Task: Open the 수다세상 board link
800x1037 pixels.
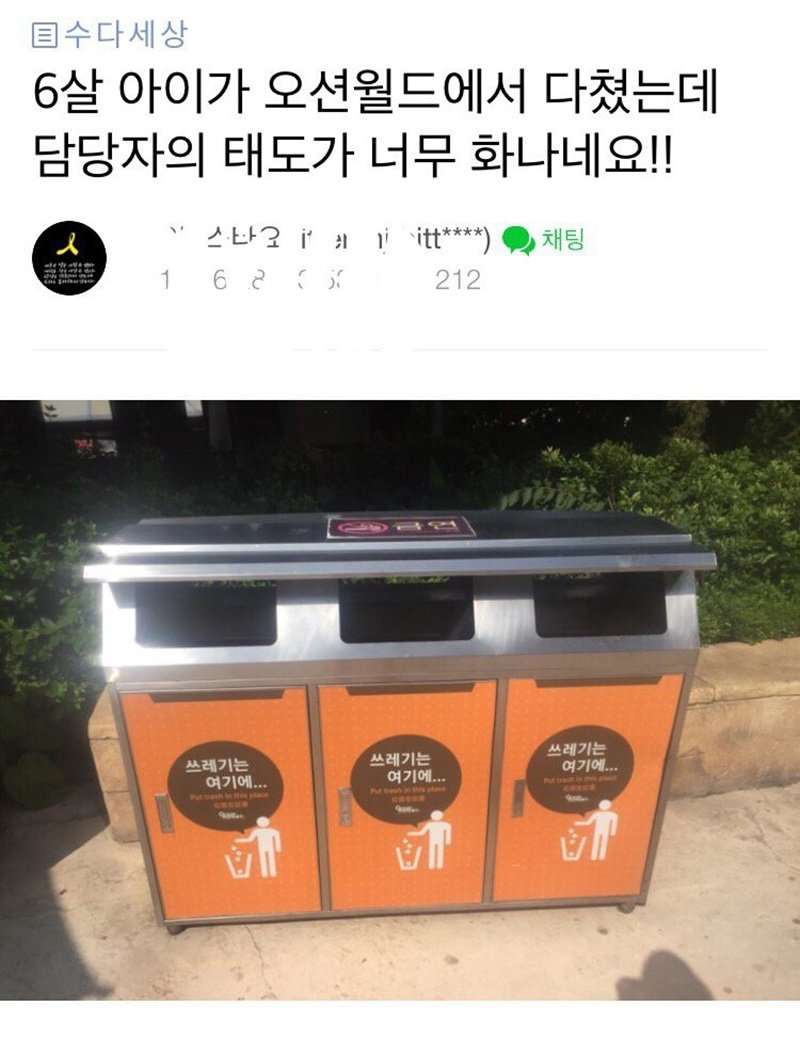Action: pyautogui.click(x=110, y=35)
